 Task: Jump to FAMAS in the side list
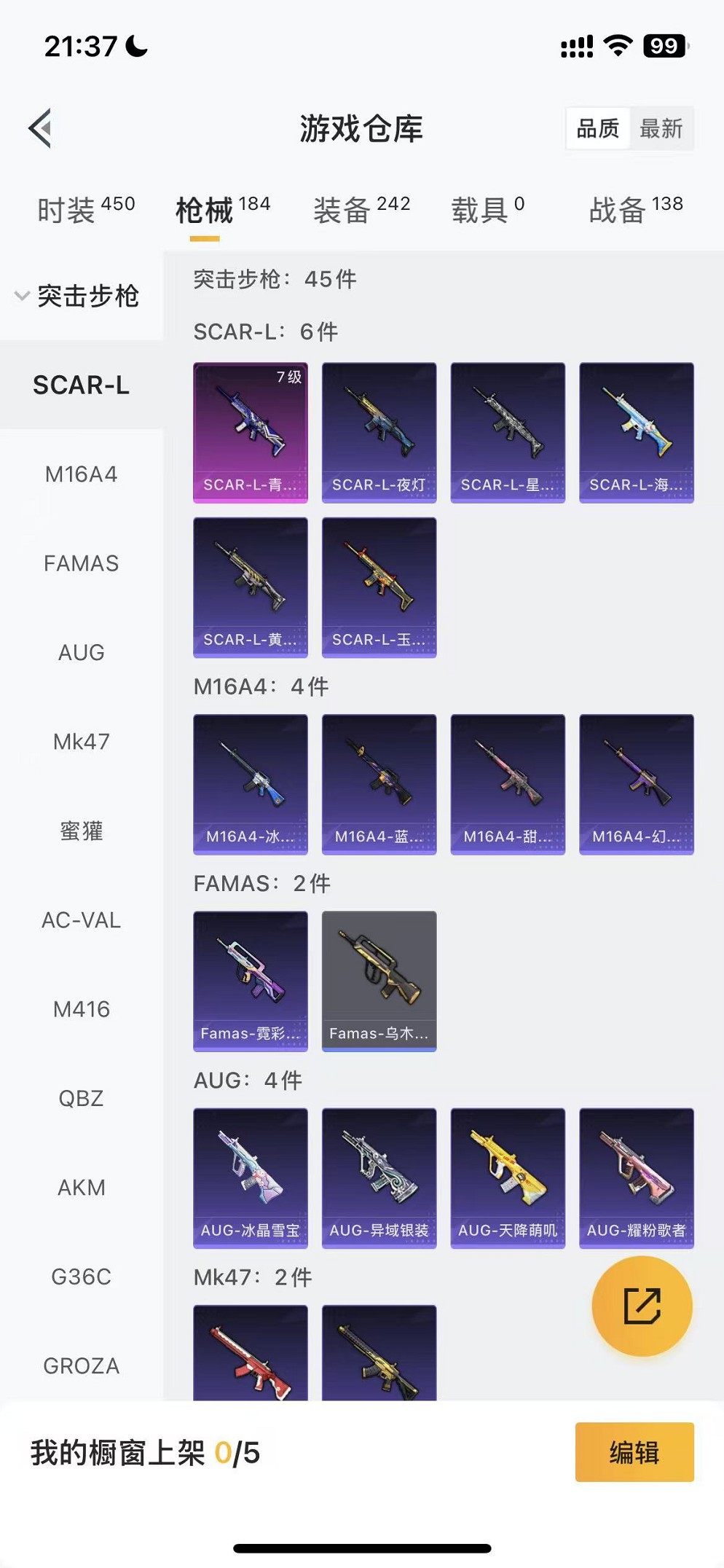pos(81,563)
